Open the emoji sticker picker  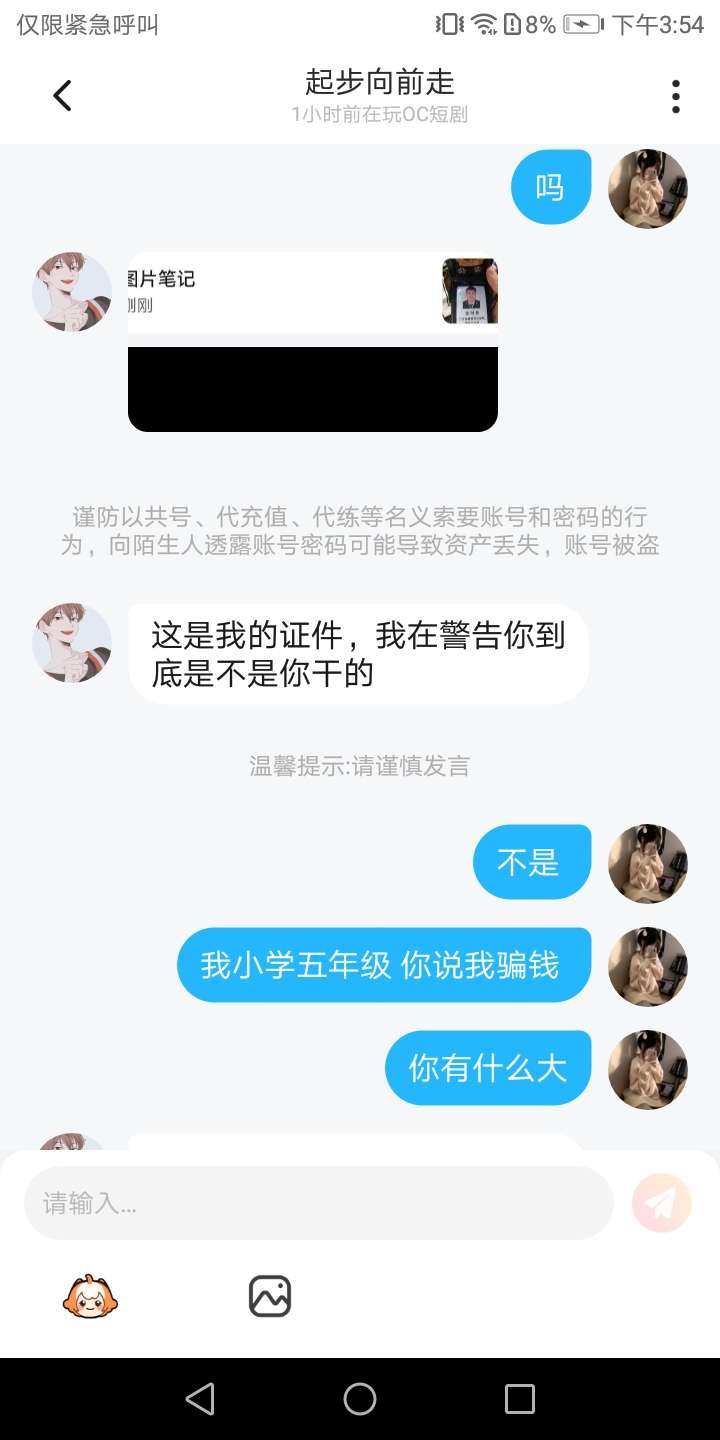click(91, 1297)
